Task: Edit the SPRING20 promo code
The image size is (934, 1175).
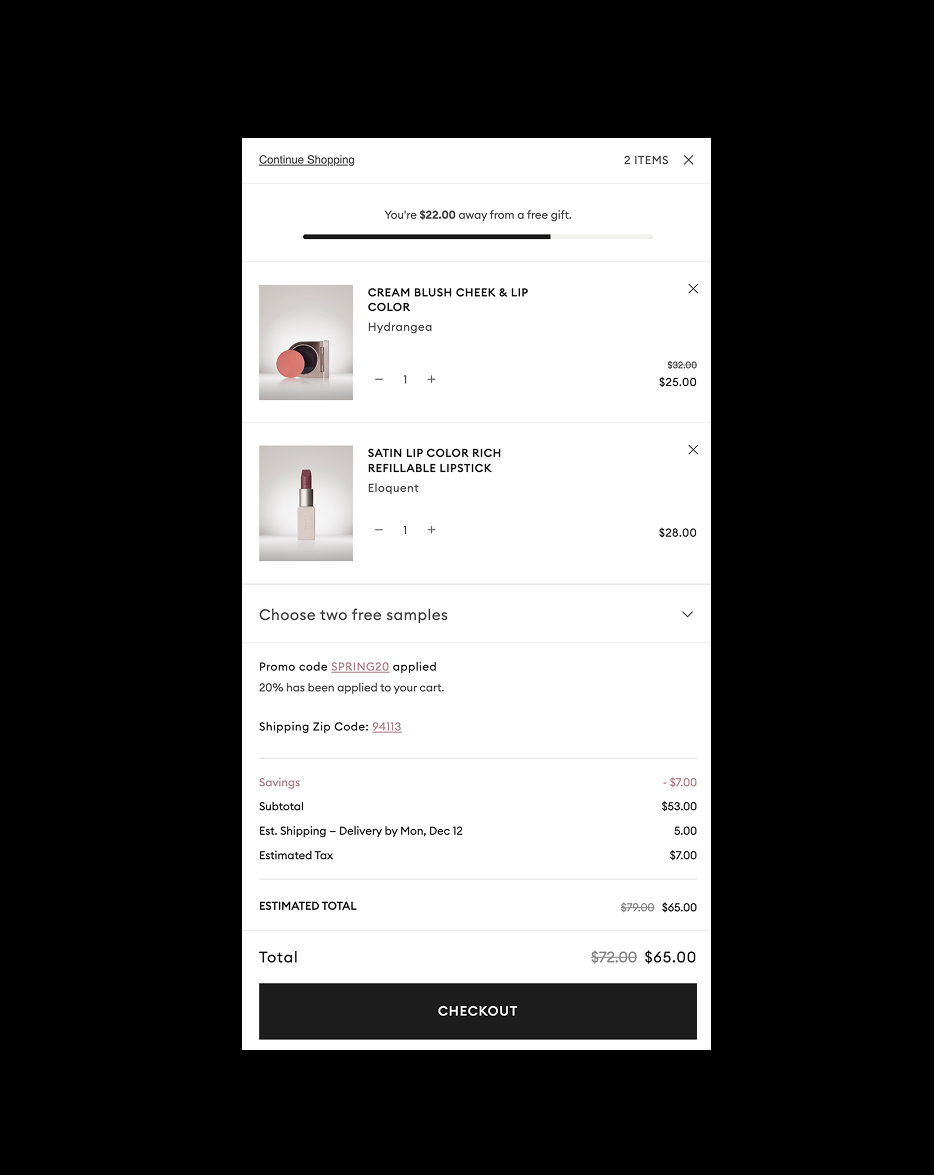Action: [360, 667]
